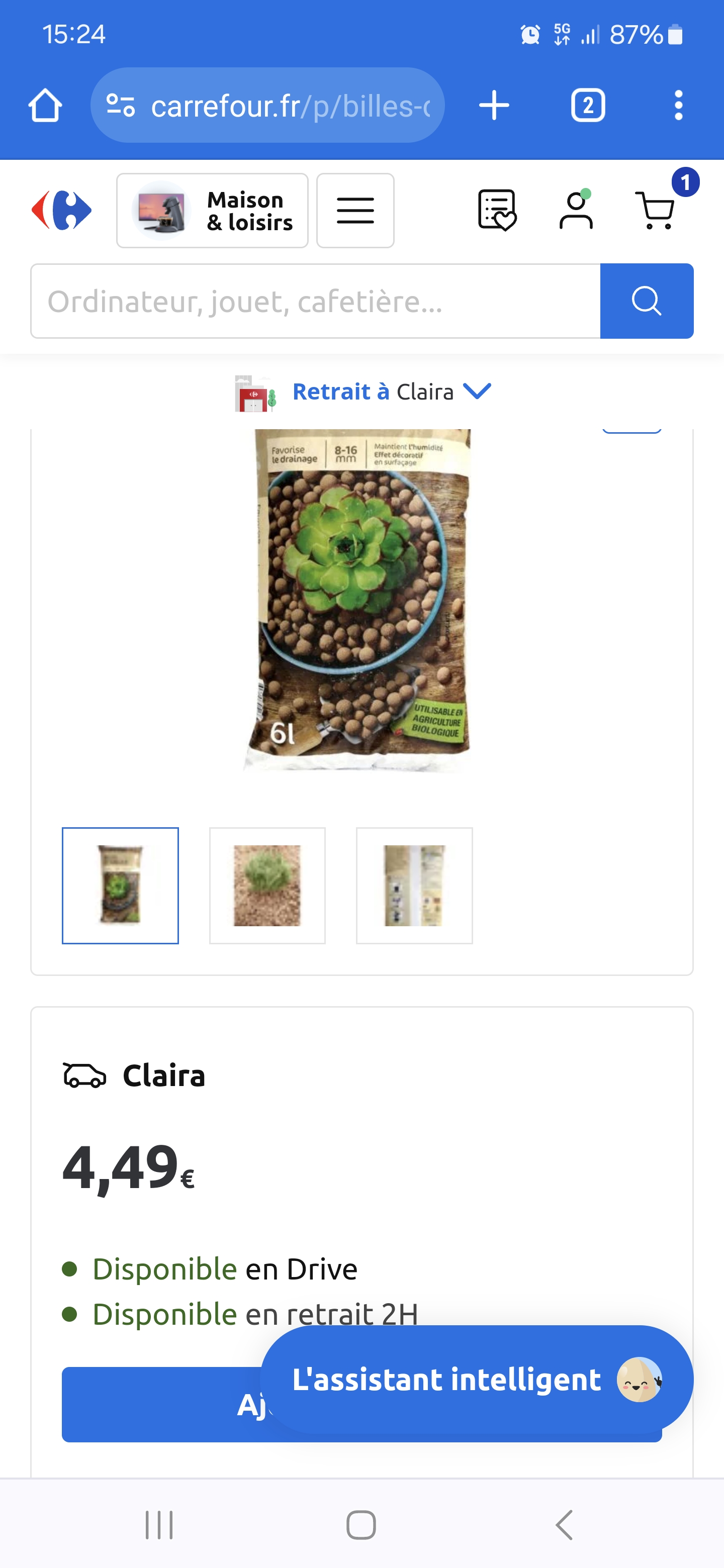Image resolution: width=724 pixels, height=1568 pixels.
Task: Tap the carrefour.fr address bar
Action: point(267,106)
